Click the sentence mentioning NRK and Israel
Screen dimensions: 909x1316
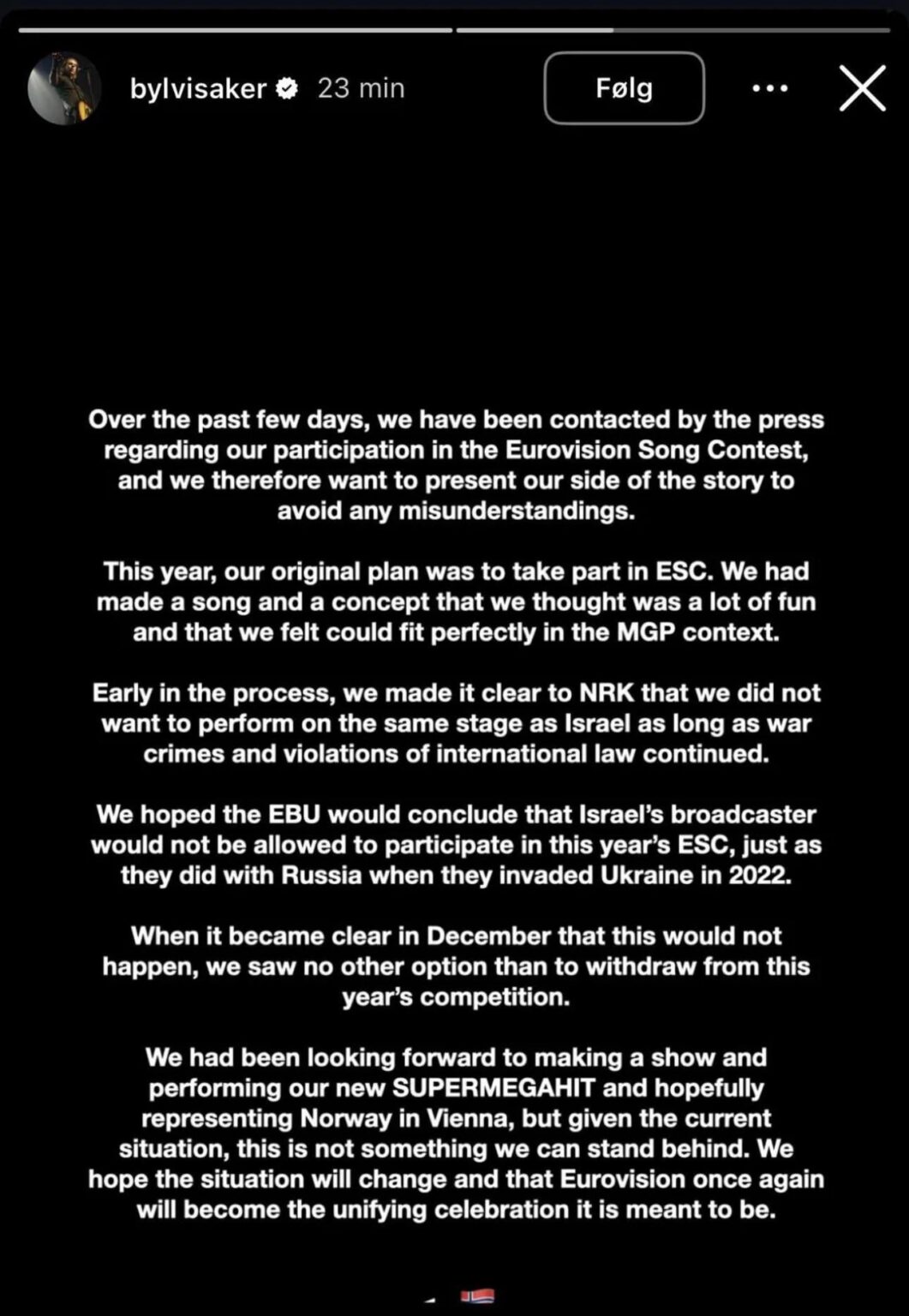(x=455, y=722)
